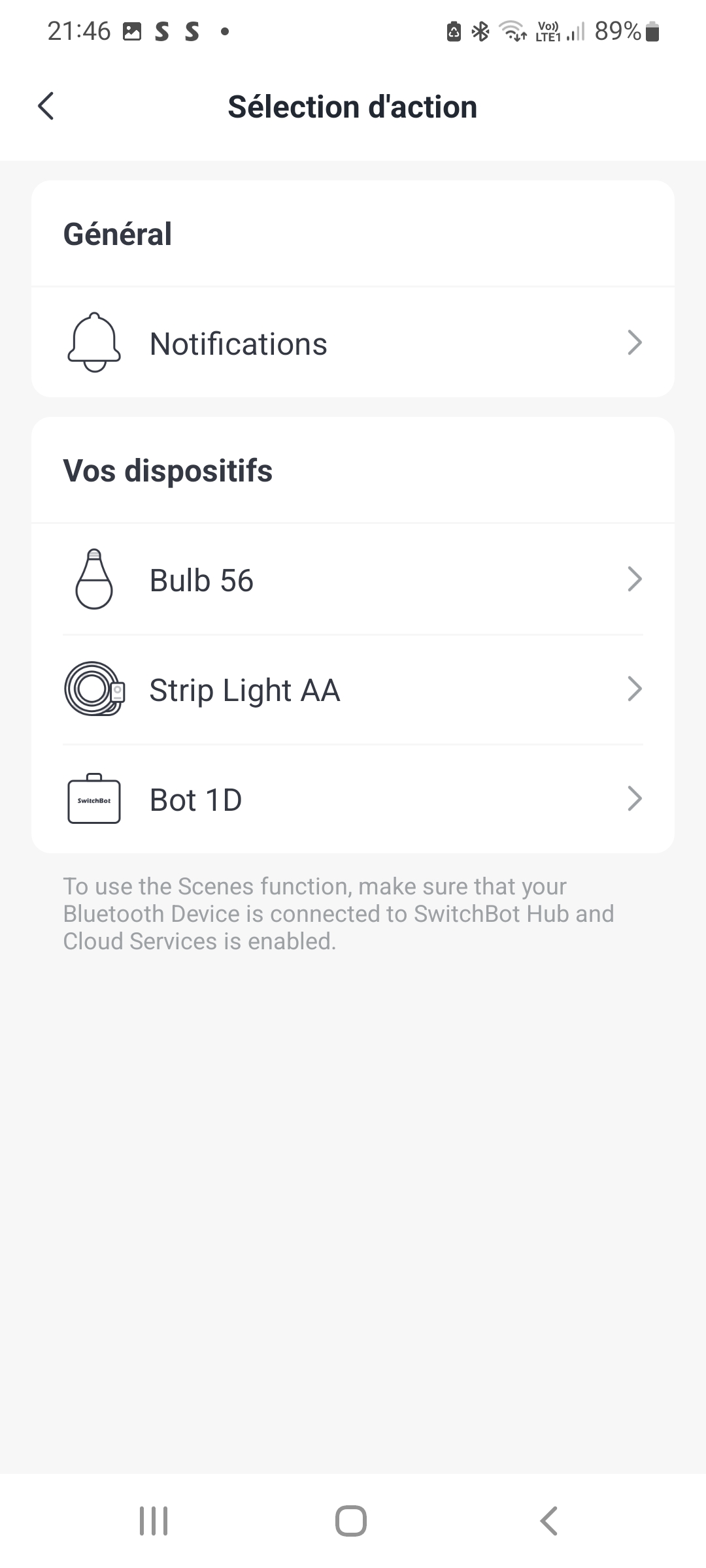Open the system recent apps view
Viewport: 706px width, 1568px height.
154,1521
